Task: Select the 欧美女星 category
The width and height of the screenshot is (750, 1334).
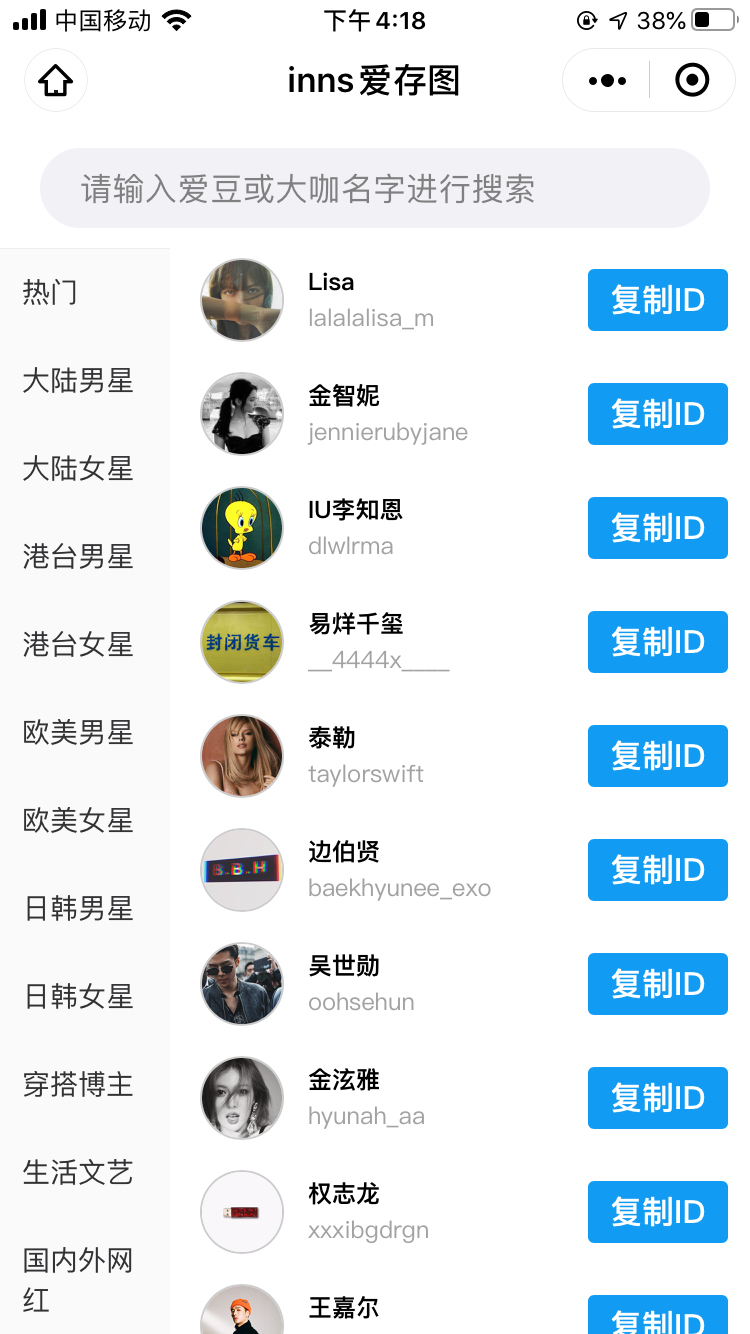Action: [78, 821]
